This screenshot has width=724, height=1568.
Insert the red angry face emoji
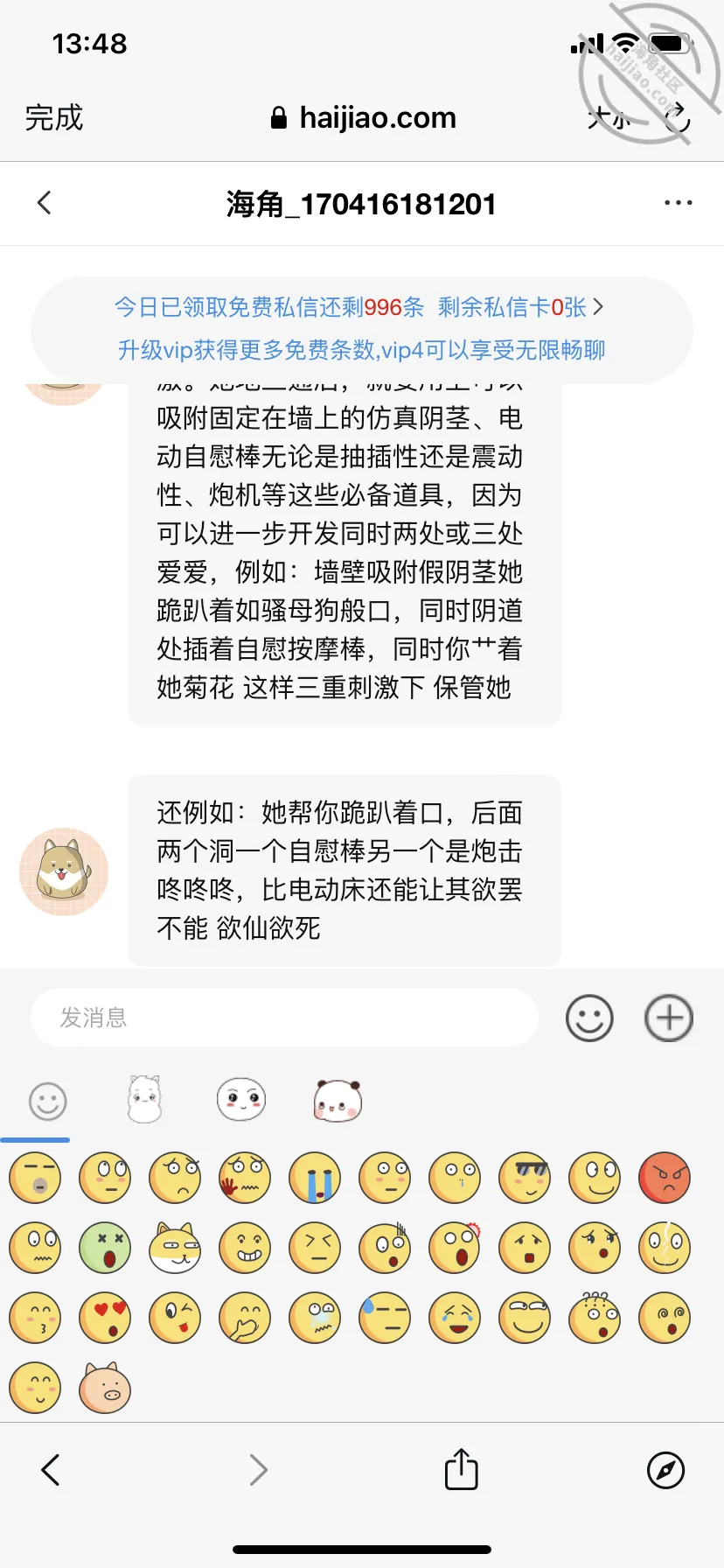(665, 1178)
